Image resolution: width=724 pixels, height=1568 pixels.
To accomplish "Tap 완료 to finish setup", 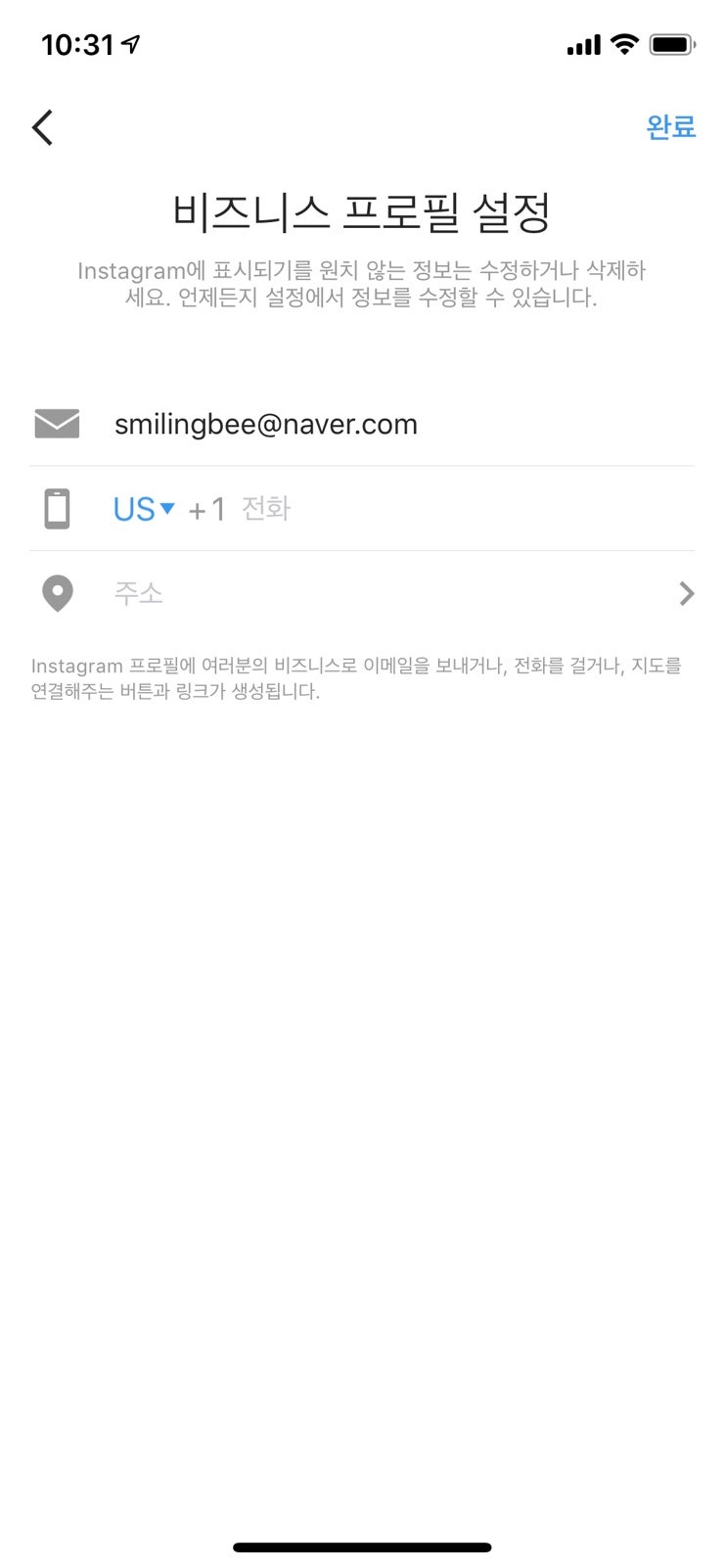I will coord(670,127).
